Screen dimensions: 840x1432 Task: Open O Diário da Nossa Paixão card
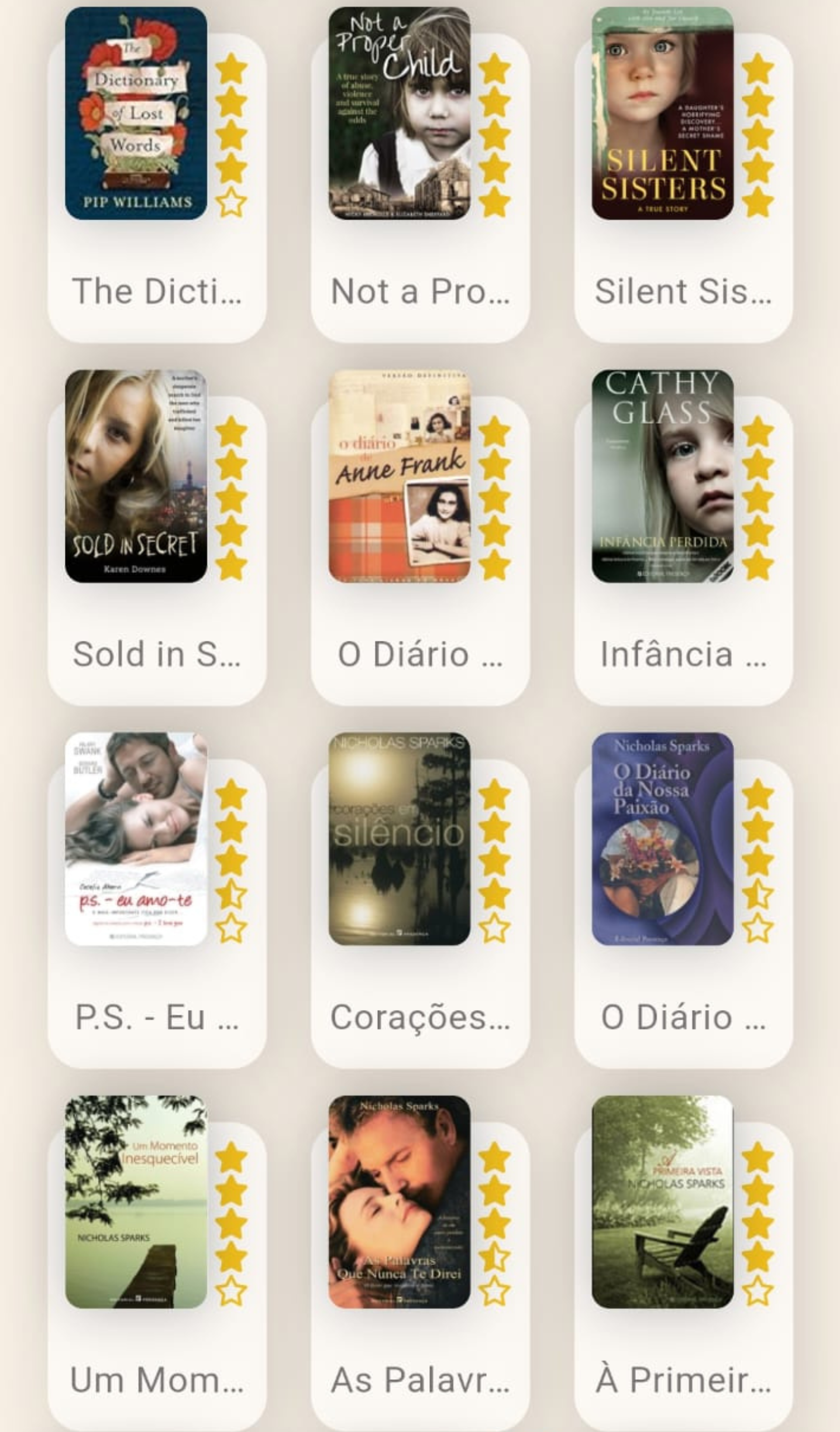tap(662, 839)
